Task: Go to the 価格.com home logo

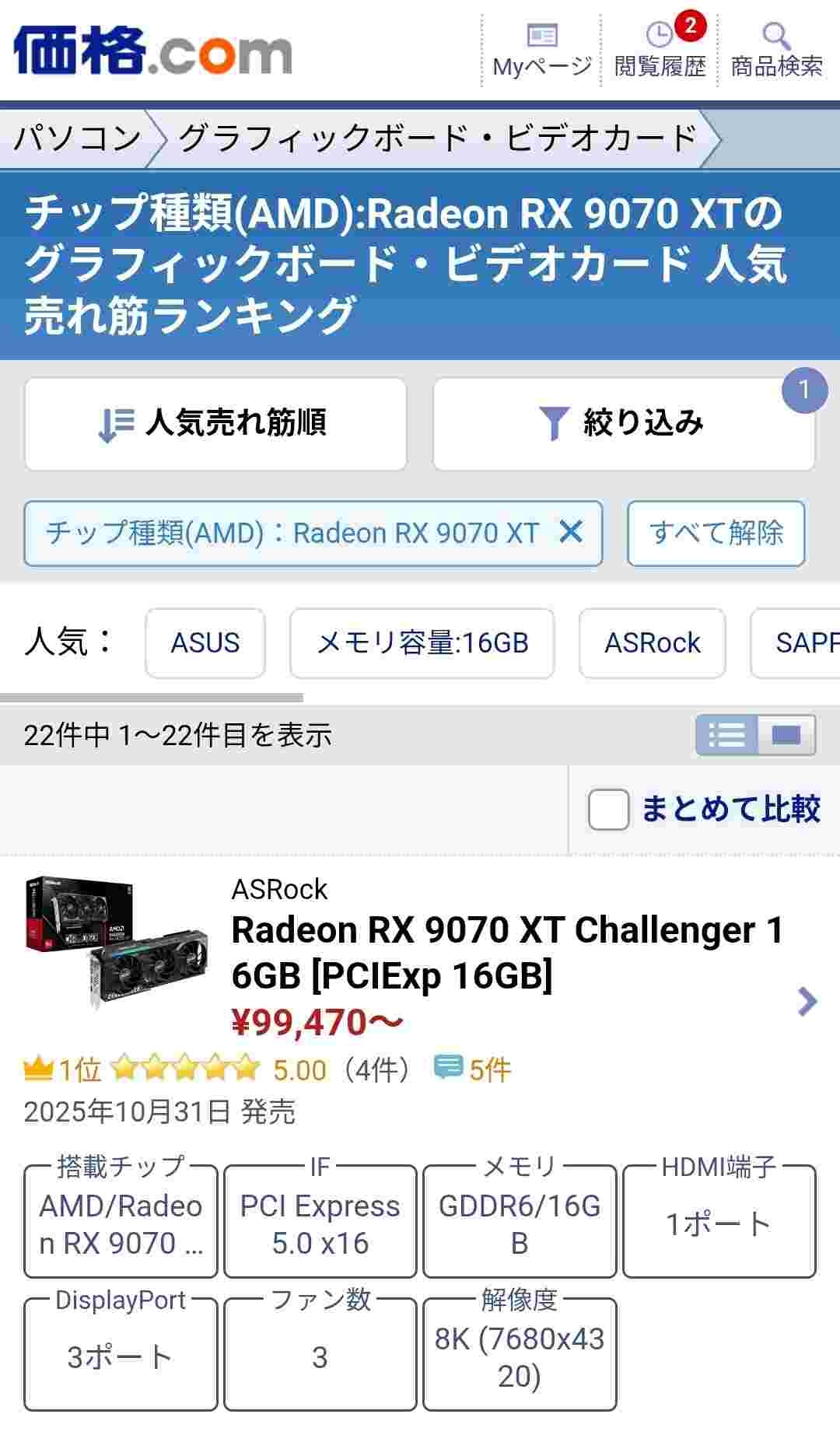Action: coord(152,51)
